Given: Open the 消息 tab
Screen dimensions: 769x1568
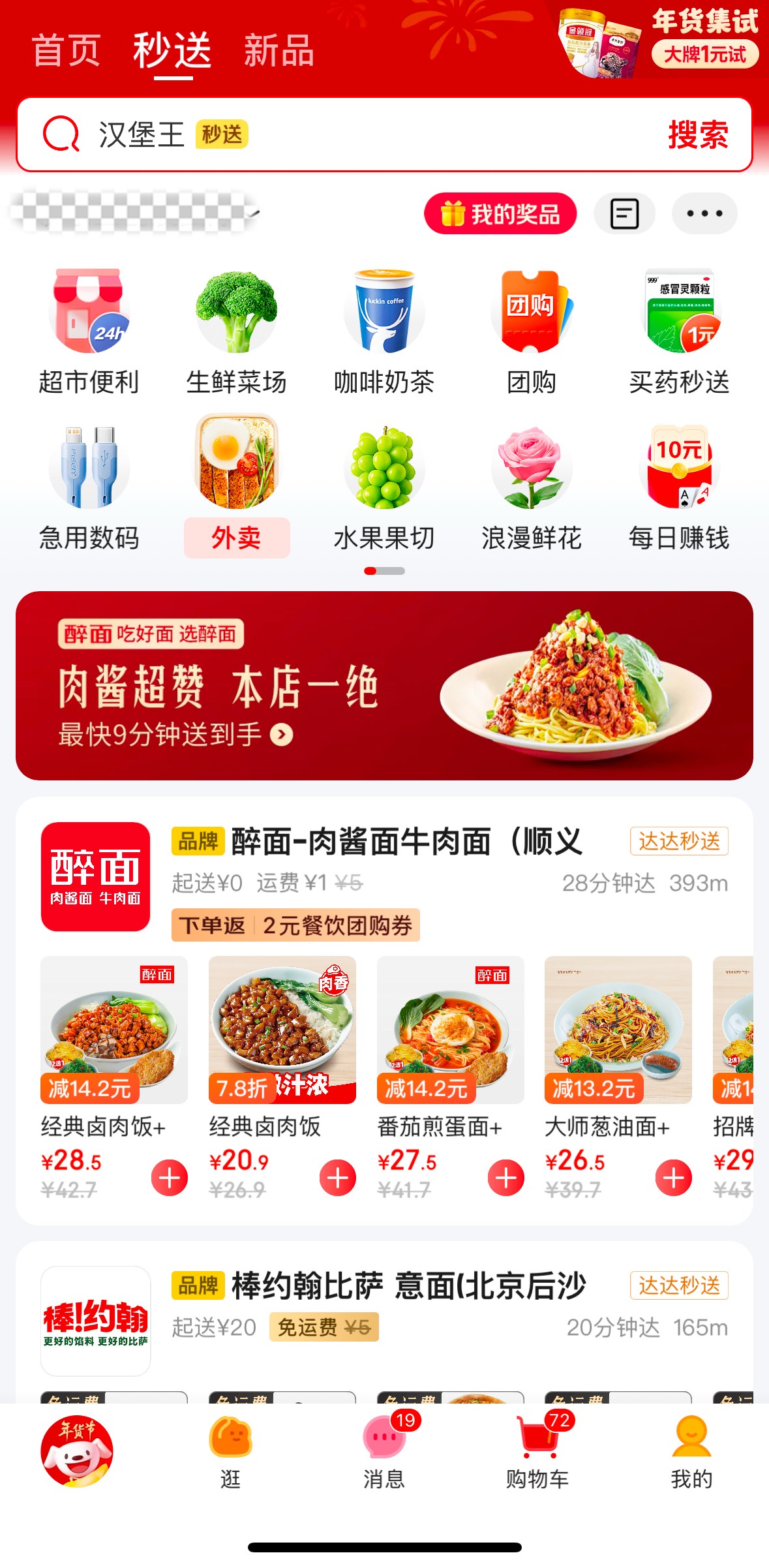Looking at the screenshot, I should pyautogui.click(x=384, y=1452).
